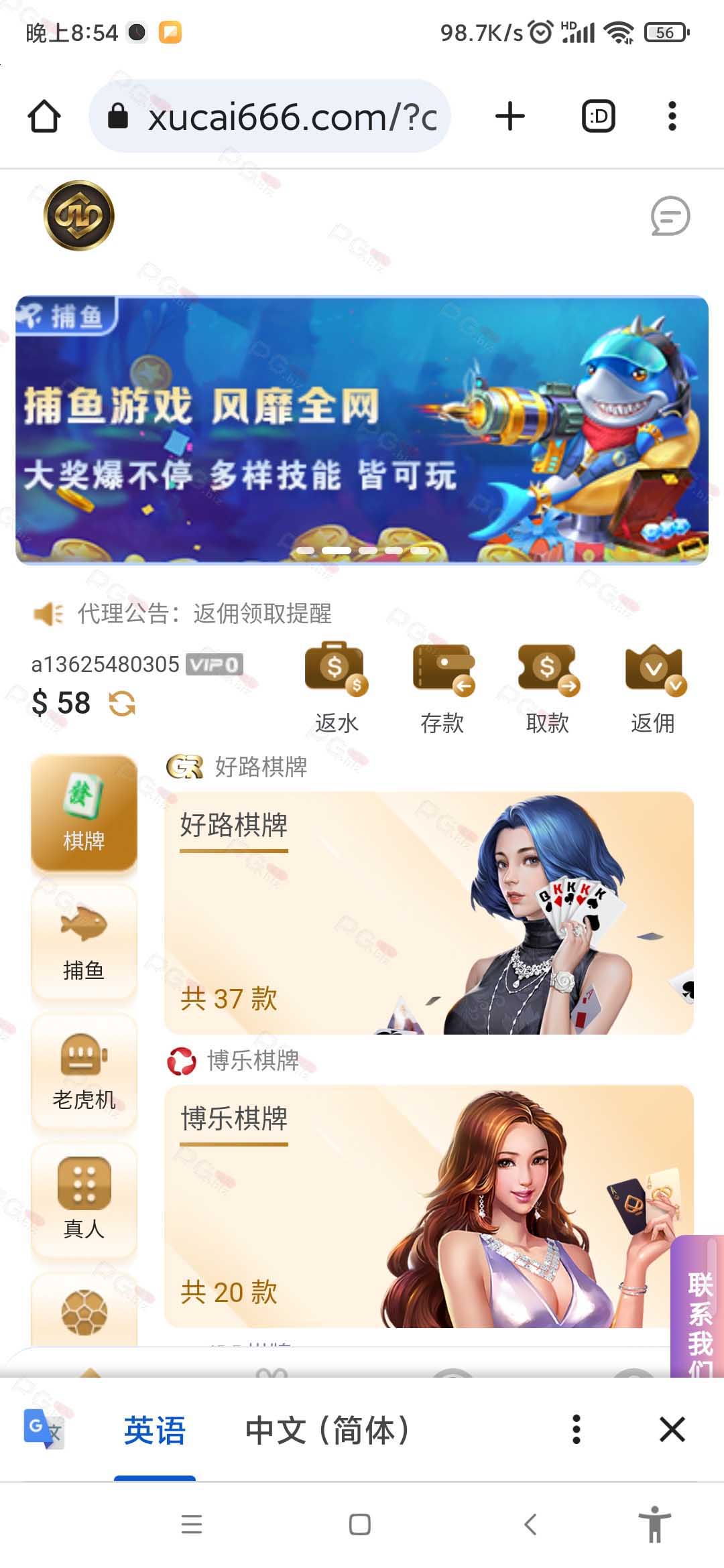
Task: Select the 真人 category
Action: (84, 1201)
